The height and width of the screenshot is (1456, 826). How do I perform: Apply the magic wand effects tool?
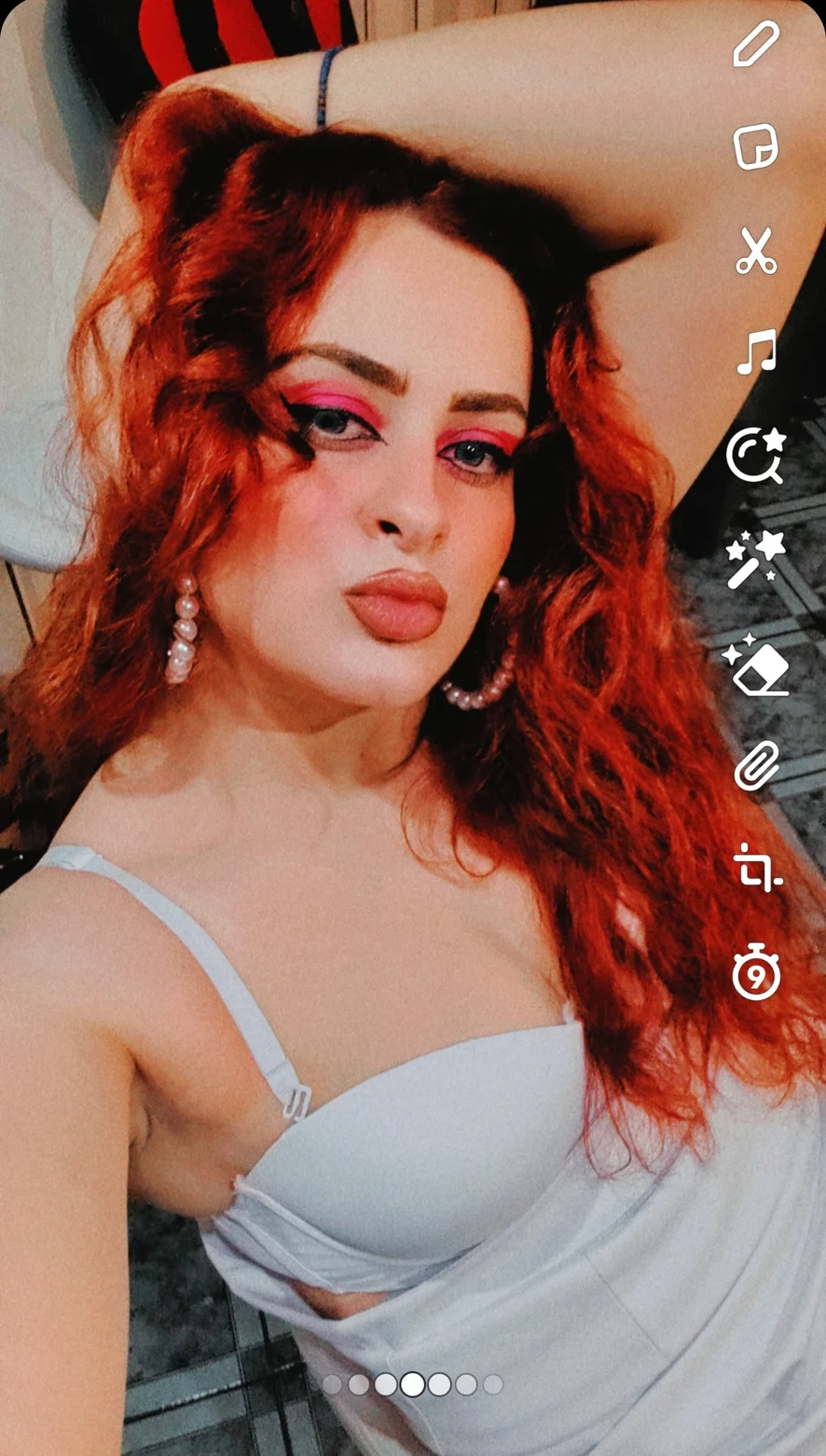pyautogui.click(x=755, y=558)
